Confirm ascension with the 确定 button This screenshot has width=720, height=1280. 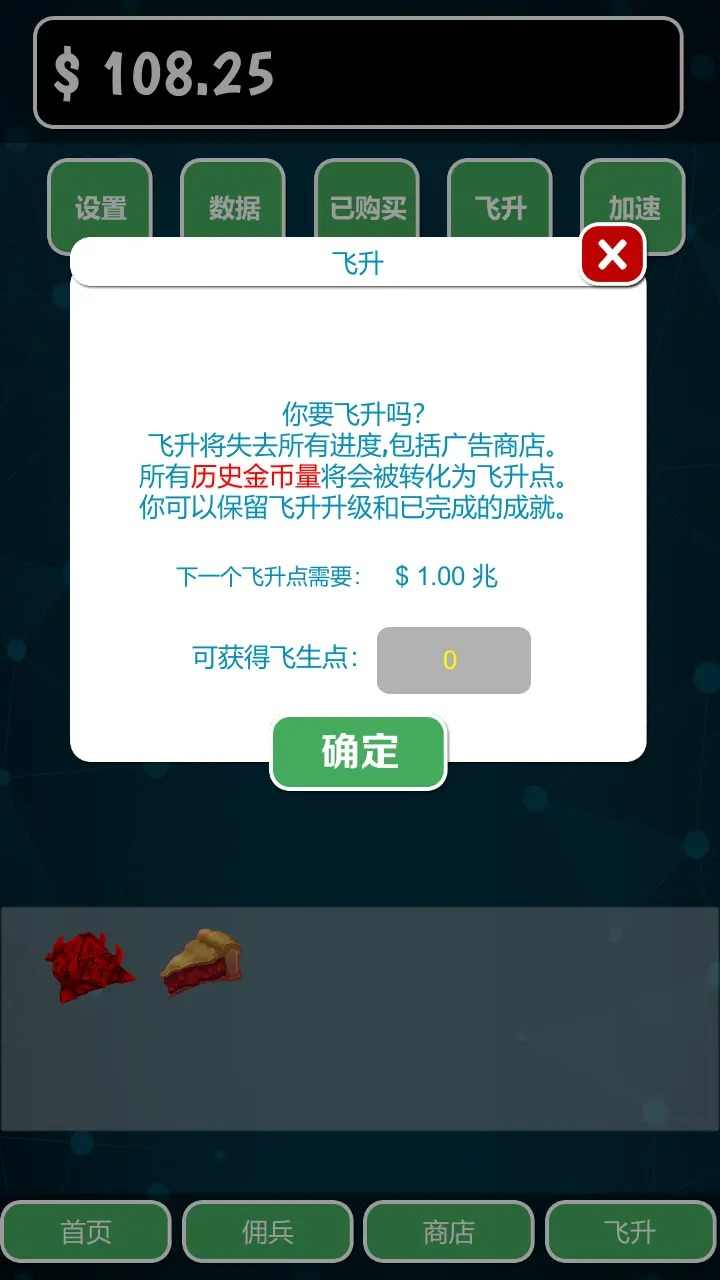pos(359,752)
